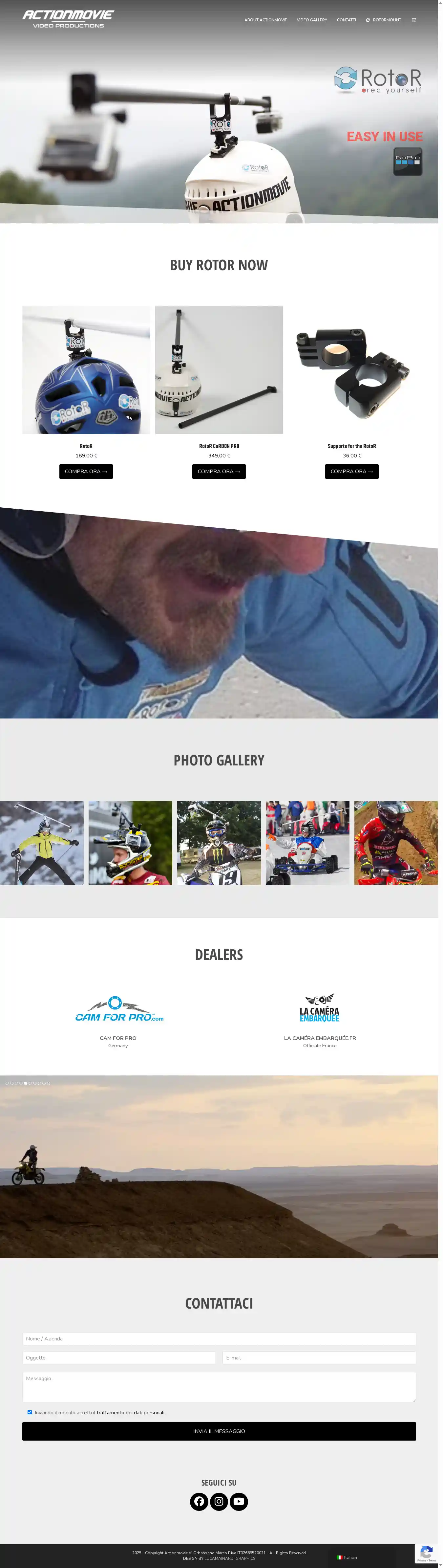Tap the E-mail input field
This screenshot has height=1568, width=443.
pyautogui.click(x=319, y=1358)
